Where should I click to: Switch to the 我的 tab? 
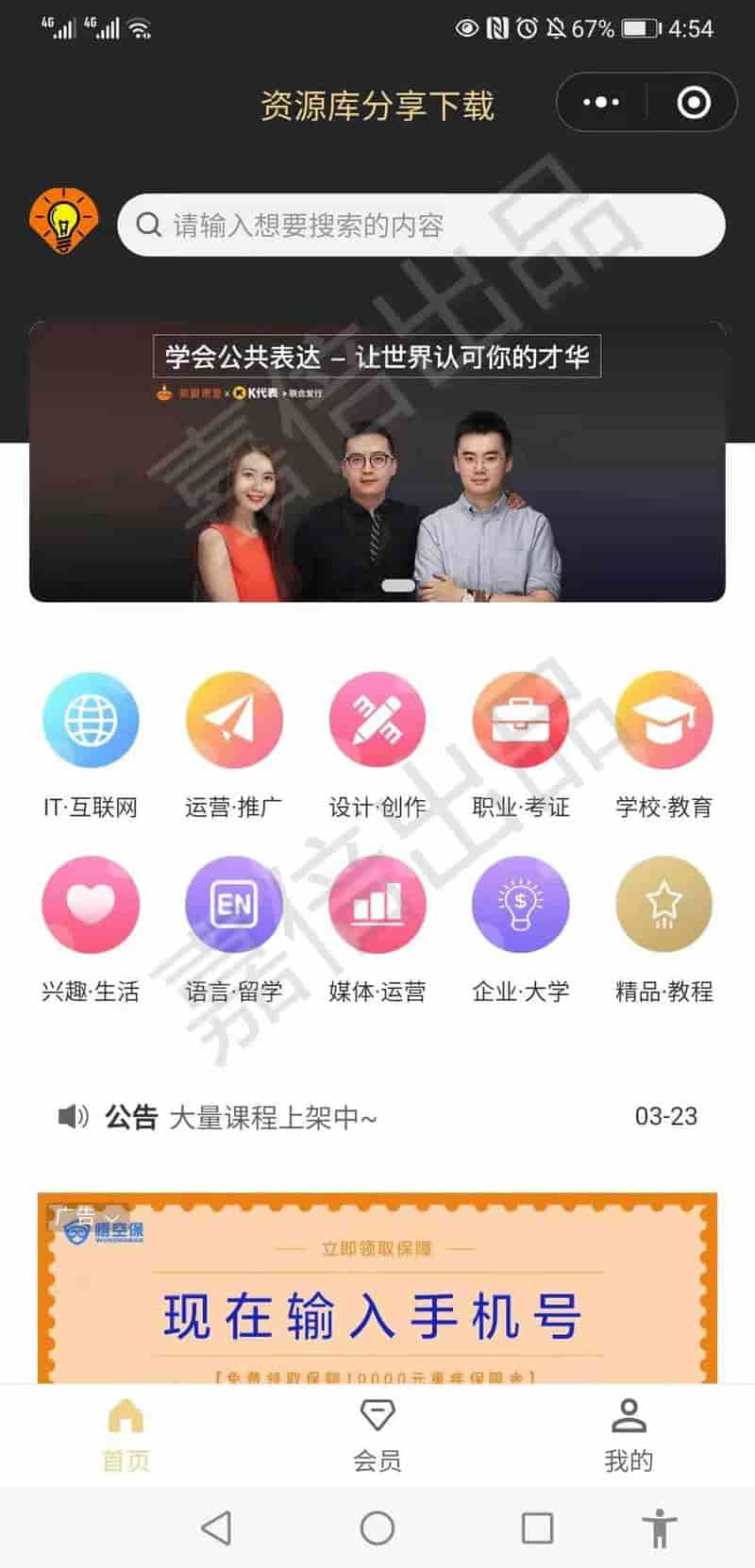click(629, 1434)
